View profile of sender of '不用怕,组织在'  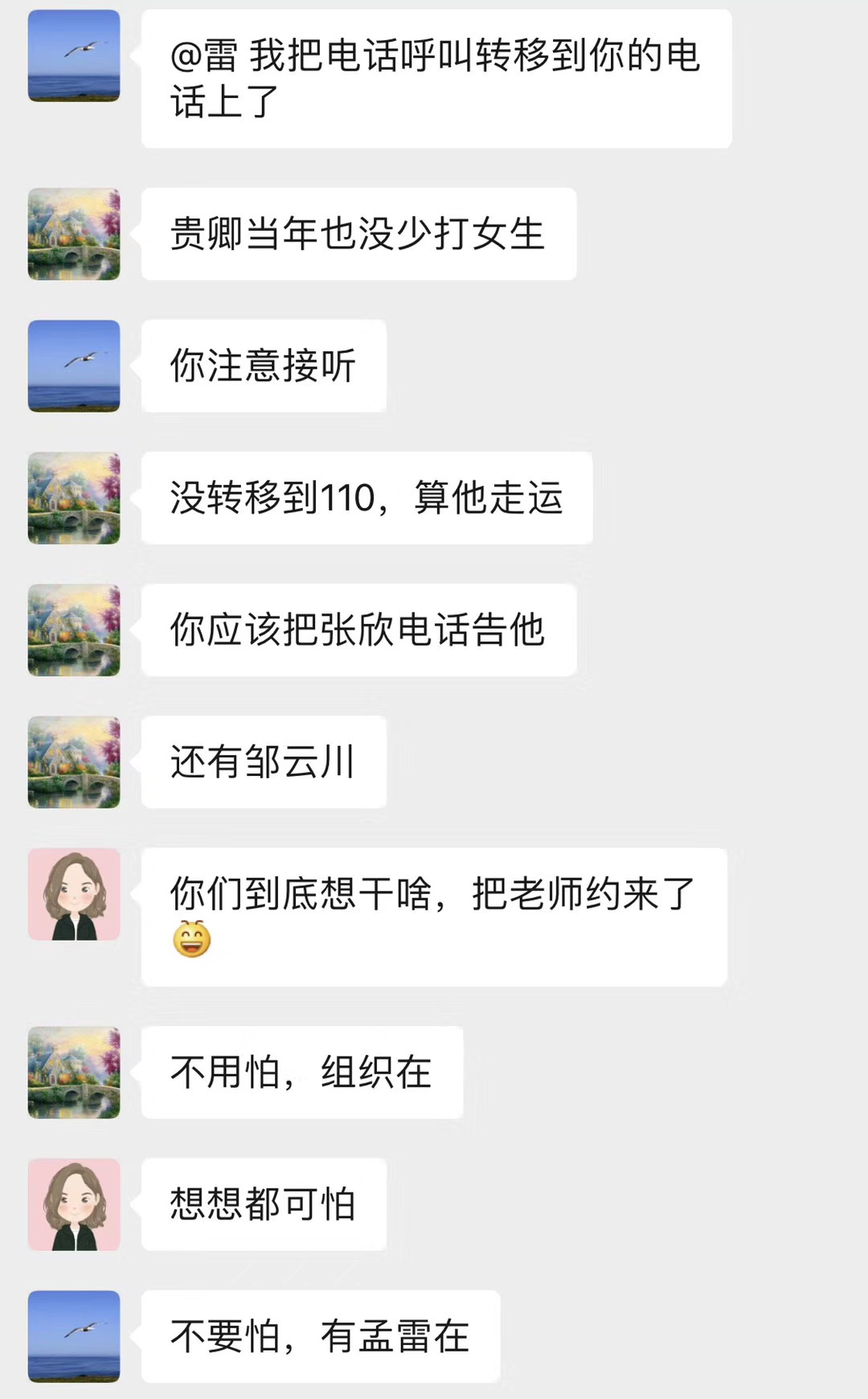(x=74, y=1073)
